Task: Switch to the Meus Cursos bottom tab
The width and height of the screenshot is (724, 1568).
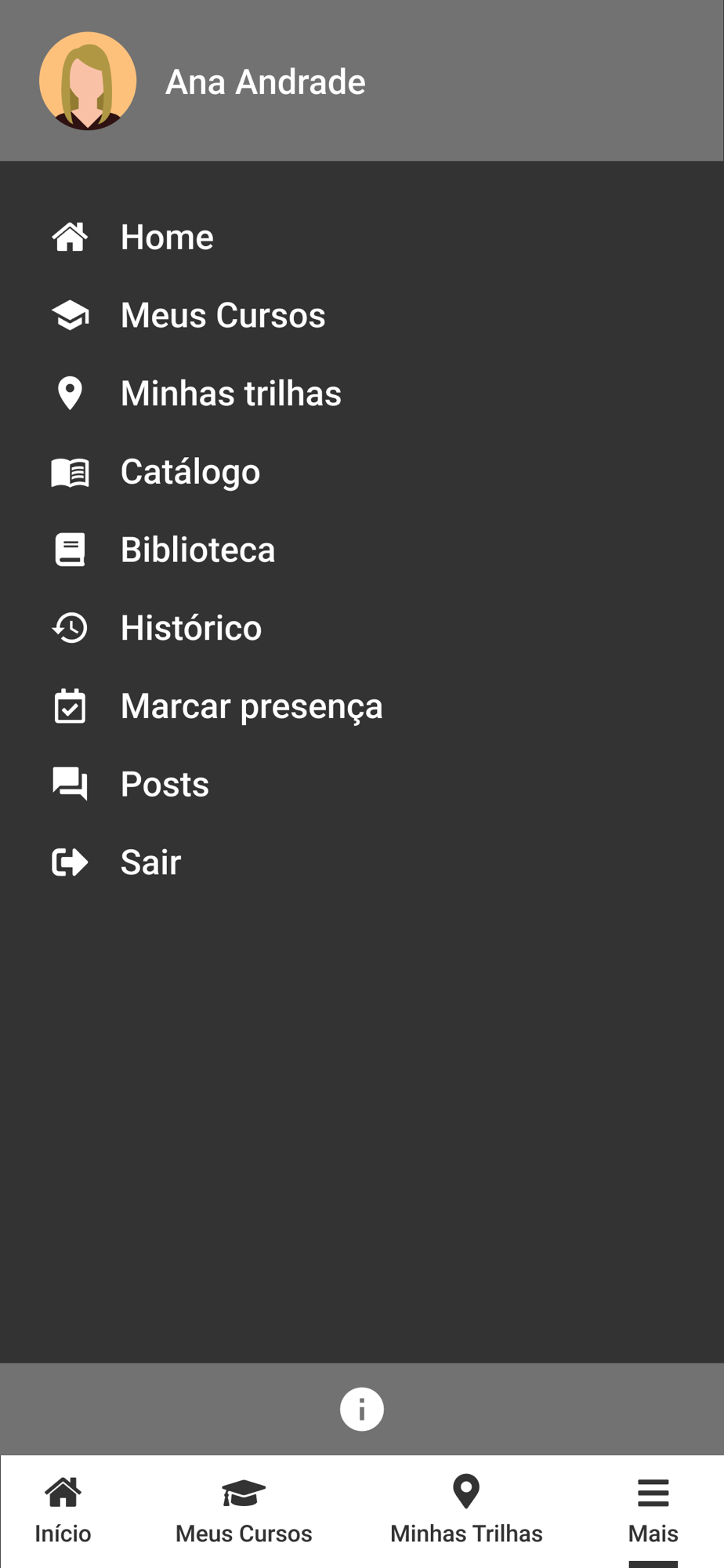Action: 244,1511
